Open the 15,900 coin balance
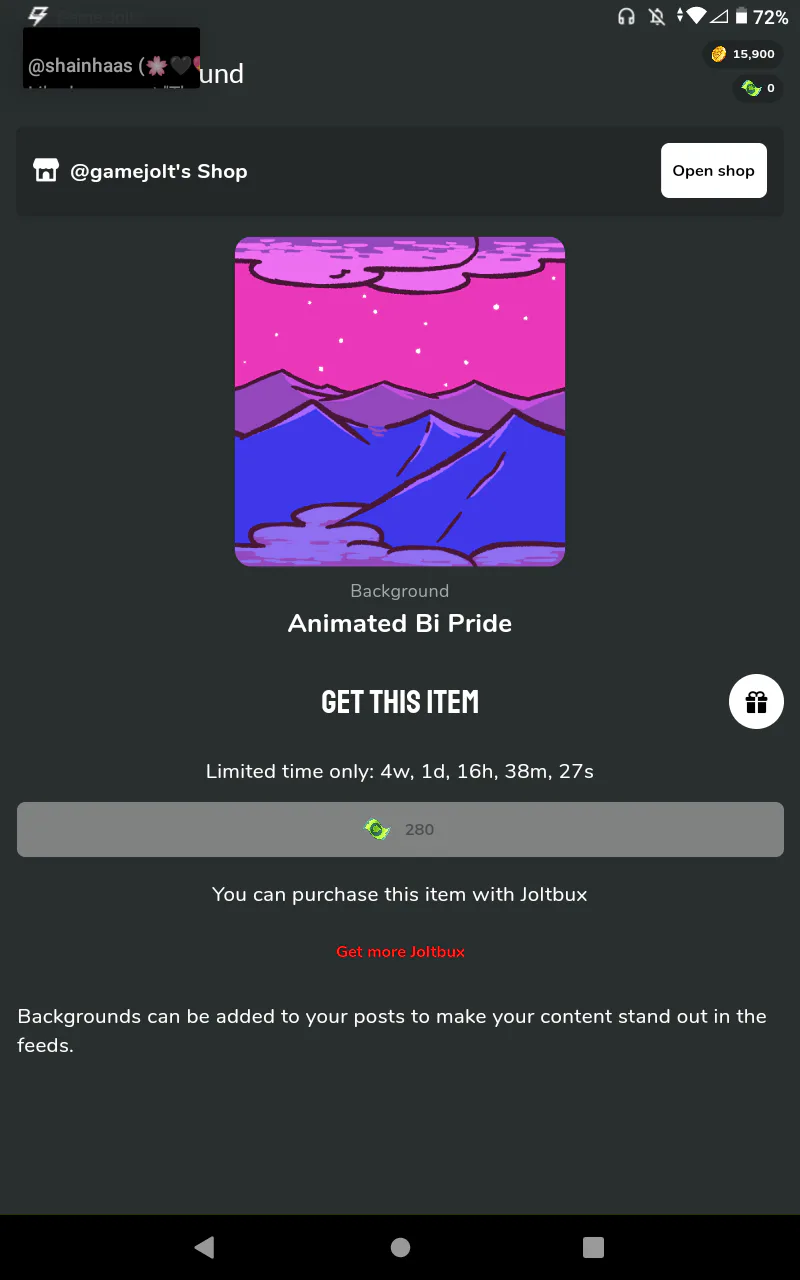Viewport: 800px width, 1280px height. click(x=743, y=54)
